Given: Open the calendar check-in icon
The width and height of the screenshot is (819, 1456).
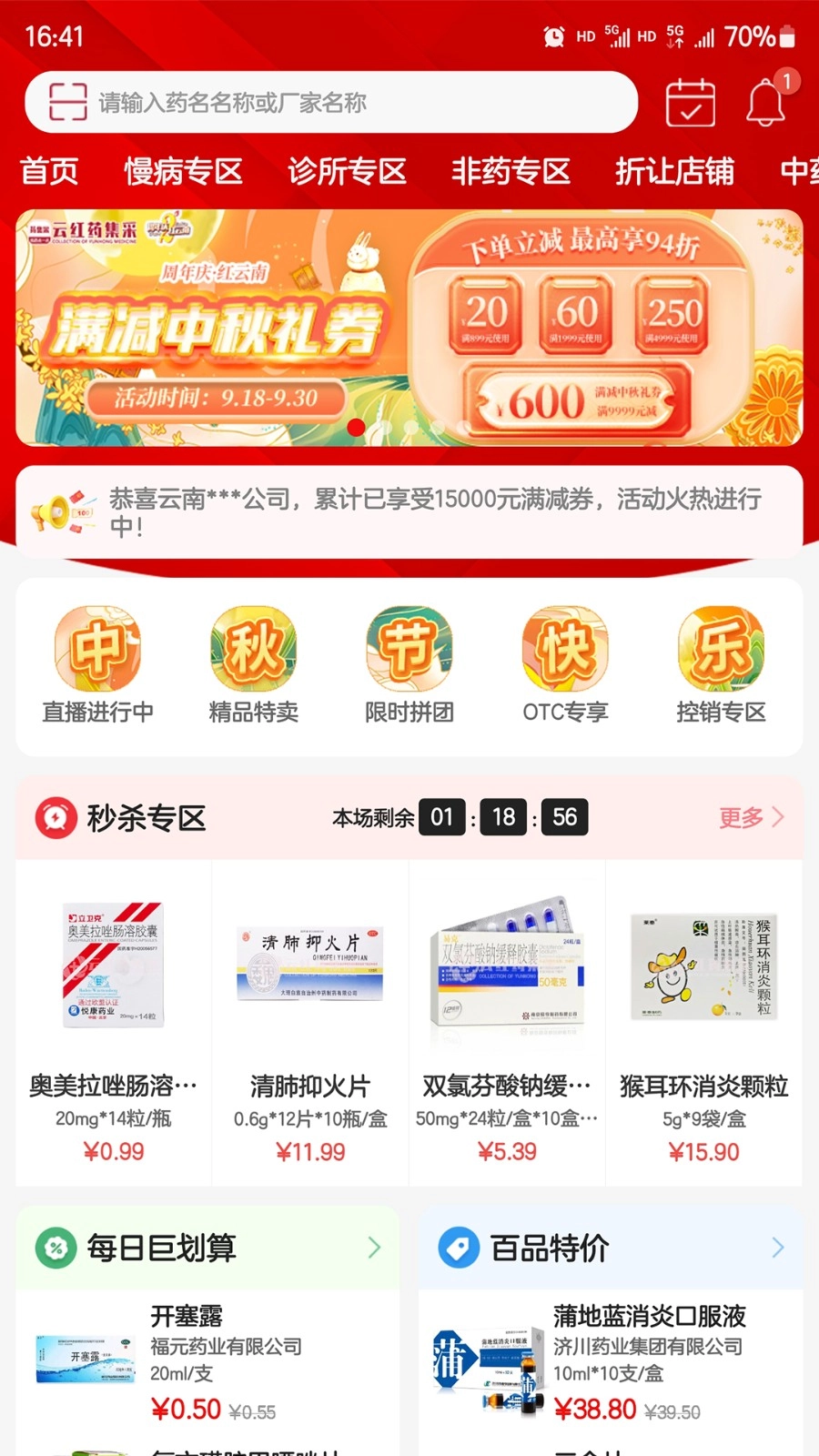Looking at the screenshot, I should click(689, 102).
